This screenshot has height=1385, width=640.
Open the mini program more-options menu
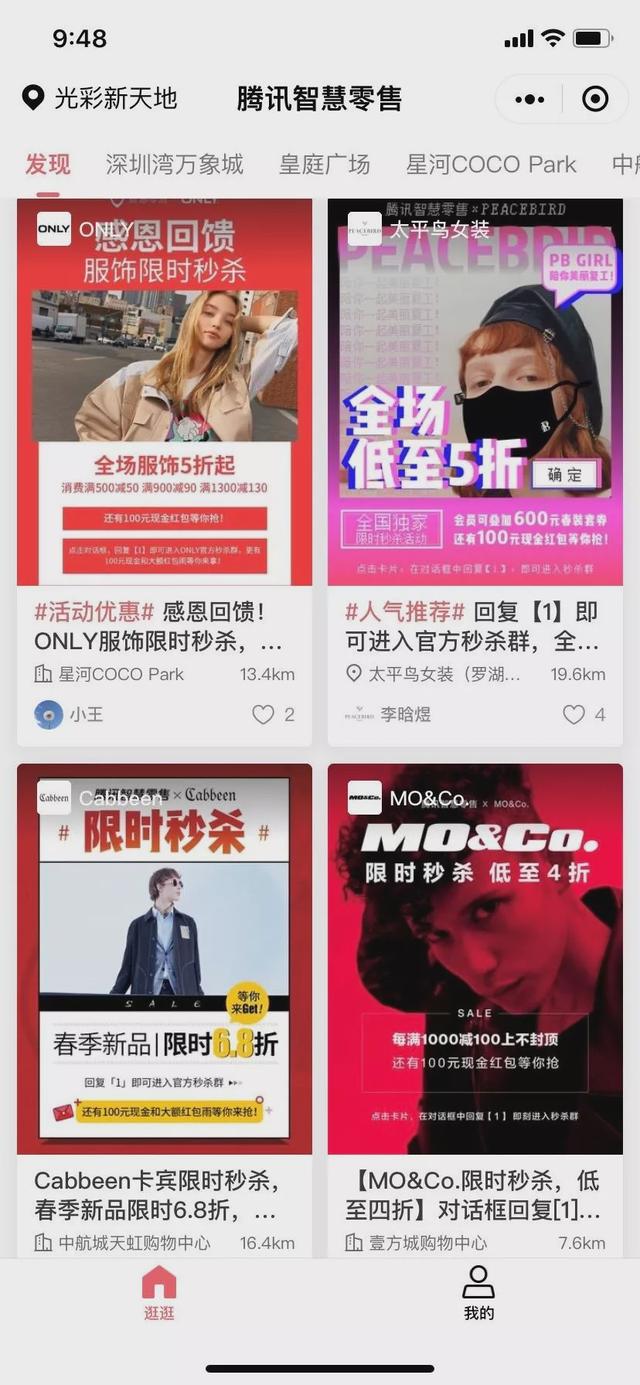(x=529, y=99)
